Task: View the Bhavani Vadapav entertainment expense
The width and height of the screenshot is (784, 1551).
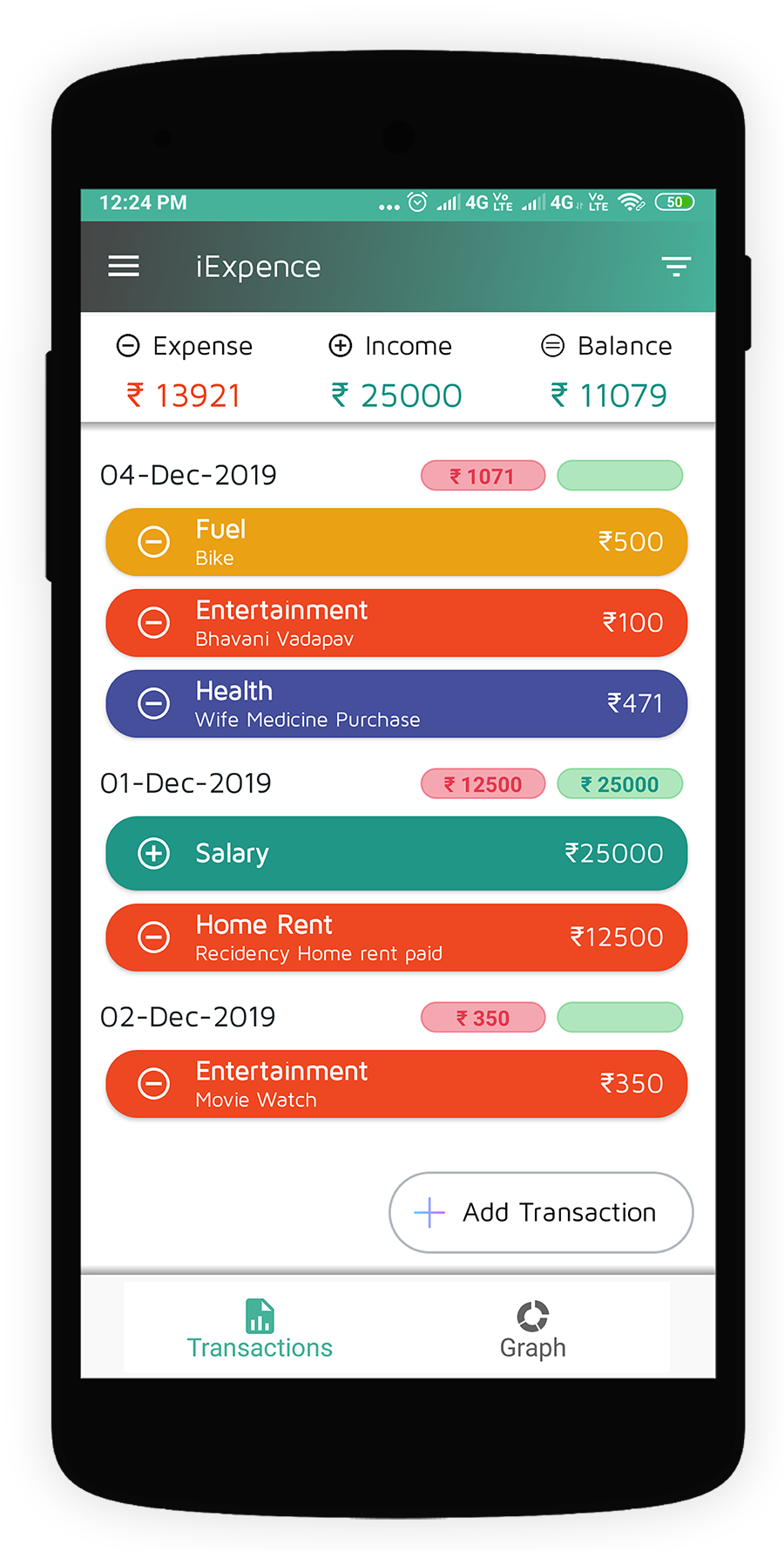Action: pos(396,623)
